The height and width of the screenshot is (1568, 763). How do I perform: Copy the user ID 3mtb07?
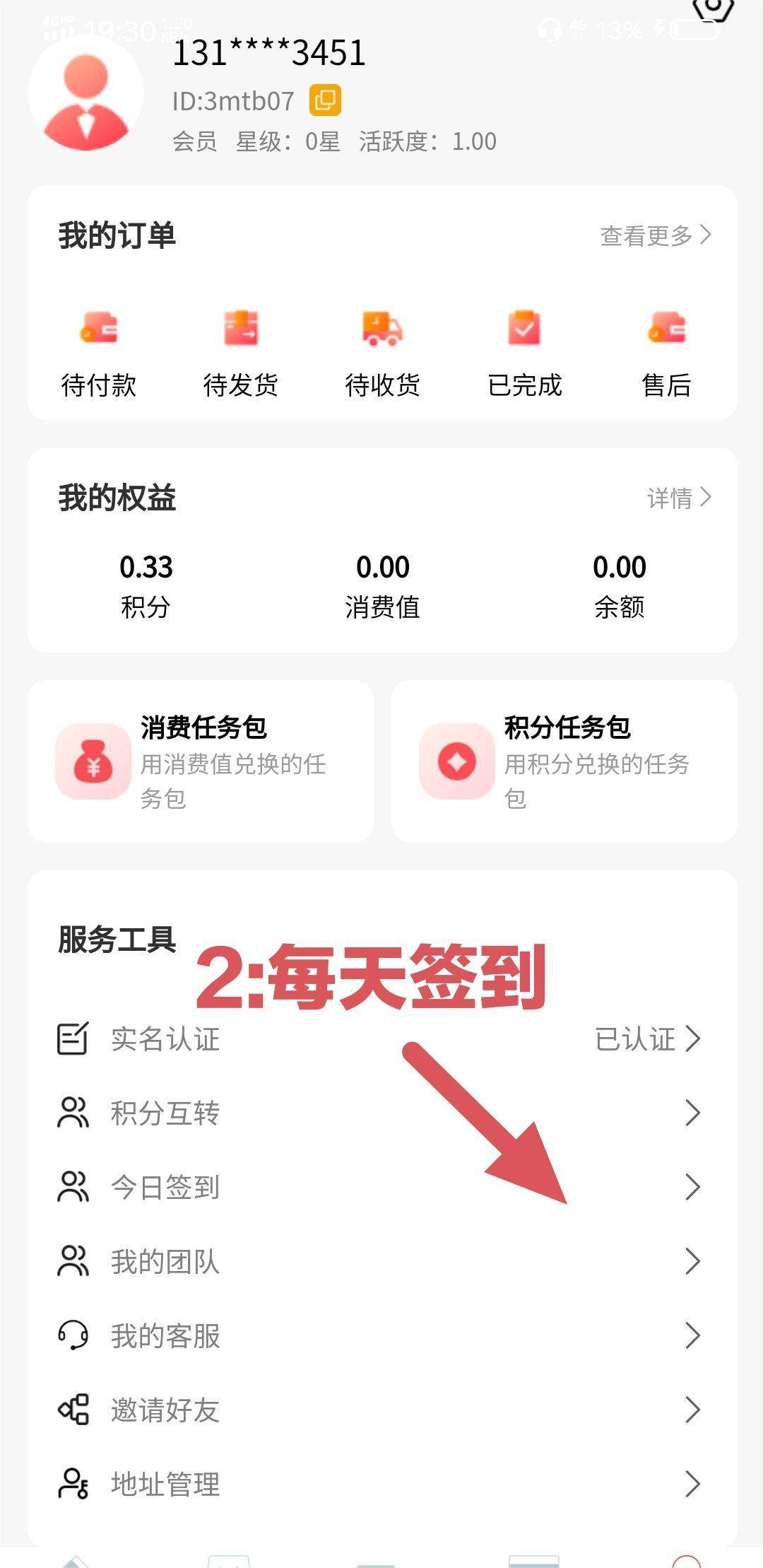pyautogui.click(x=325, y=100)
